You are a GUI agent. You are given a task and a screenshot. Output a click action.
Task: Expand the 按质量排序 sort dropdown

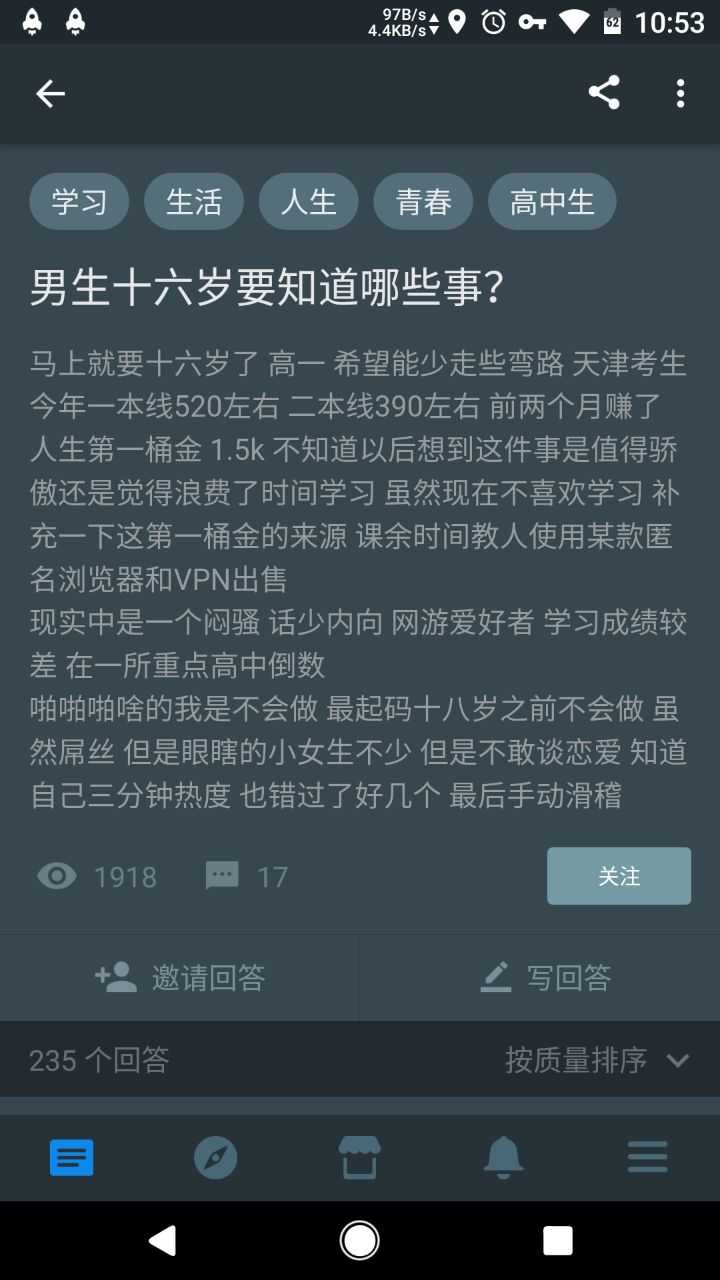click(x=596, y=1060)
